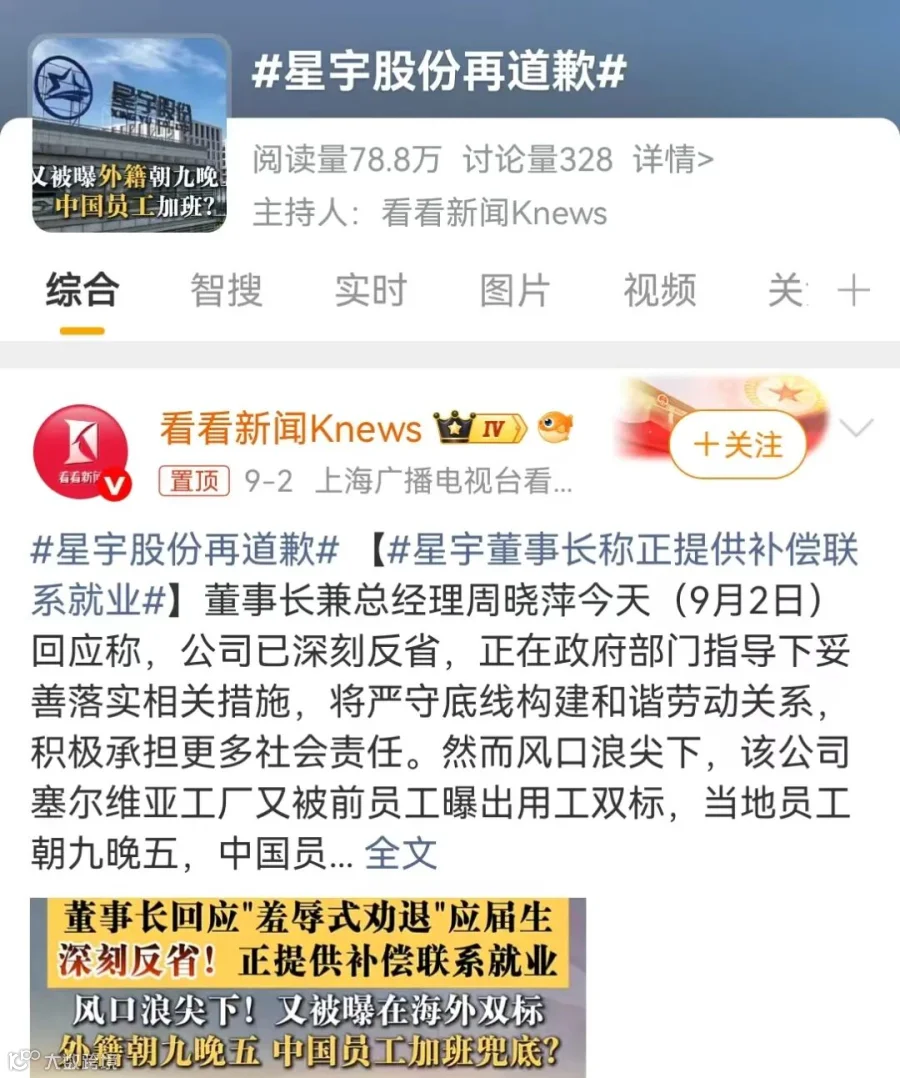Image resolution: width=900 pixels, height=1078 pixels.
Task: Open the host 看看新闻Knews link
Action: 494,212
